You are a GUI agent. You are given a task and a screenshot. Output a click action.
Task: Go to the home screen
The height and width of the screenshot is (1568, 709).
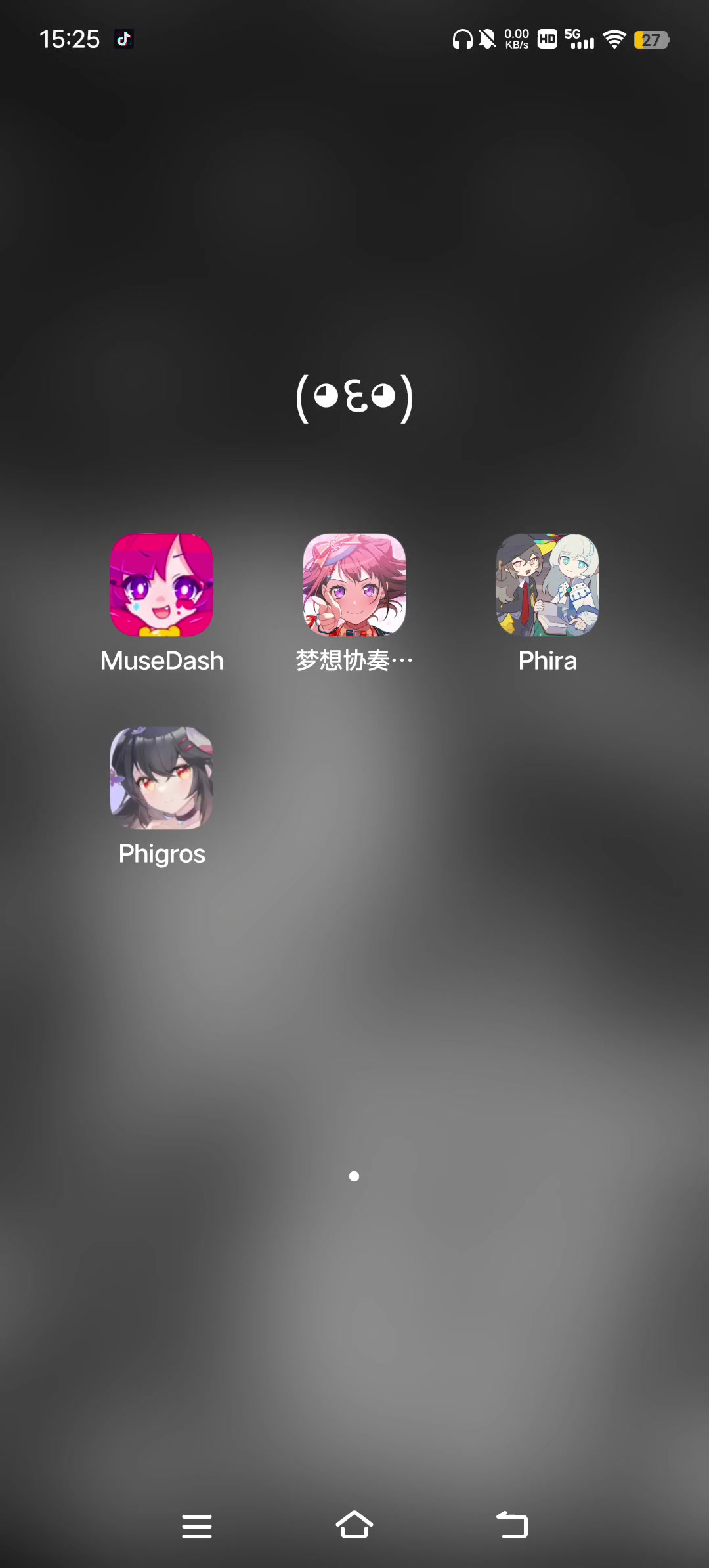354,1525
